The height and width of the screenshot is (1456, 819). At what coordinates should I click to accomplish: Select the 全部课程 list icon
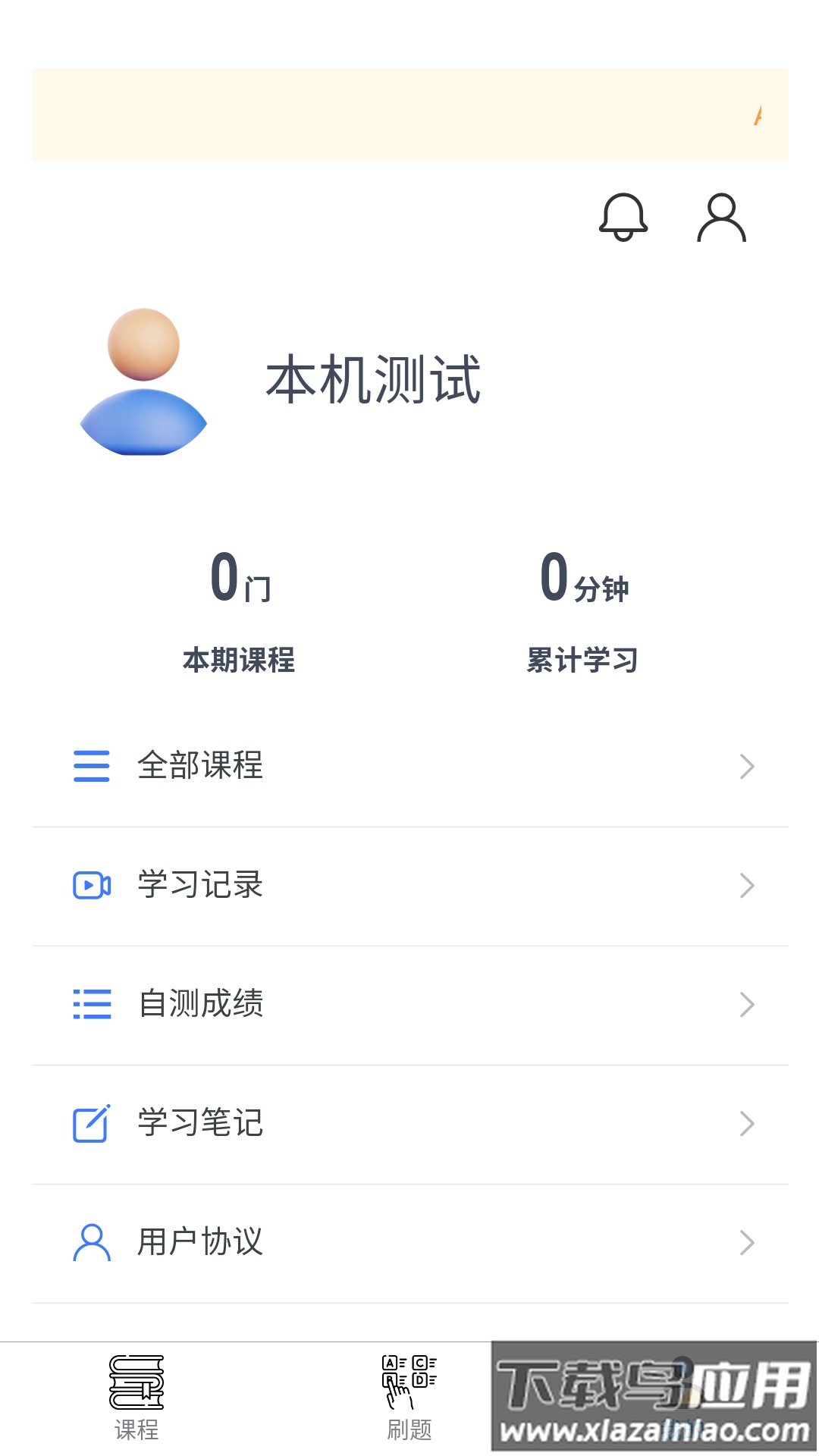tap(91, 767)
